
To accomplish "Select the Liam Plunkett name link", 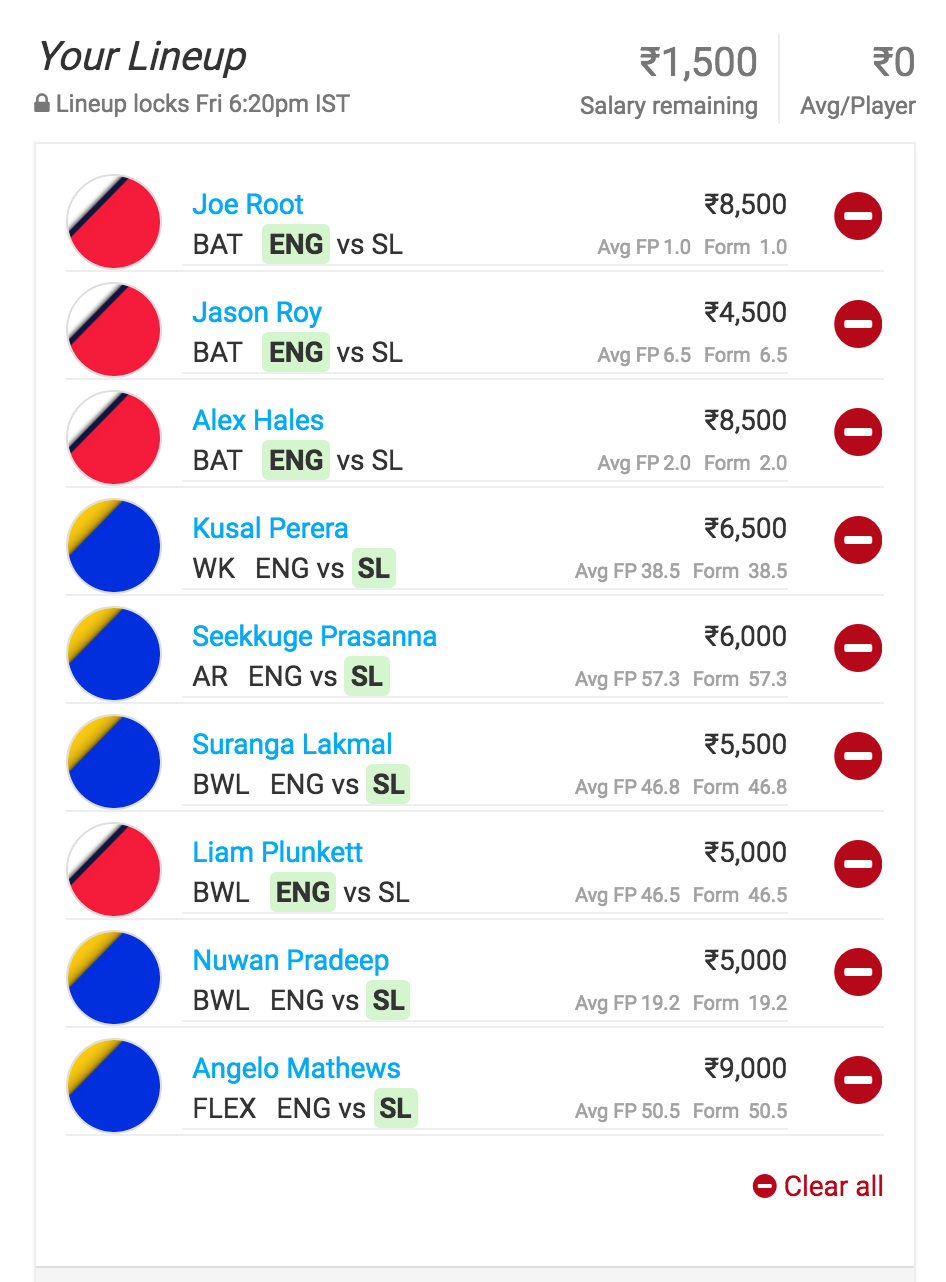I will 277,852.
